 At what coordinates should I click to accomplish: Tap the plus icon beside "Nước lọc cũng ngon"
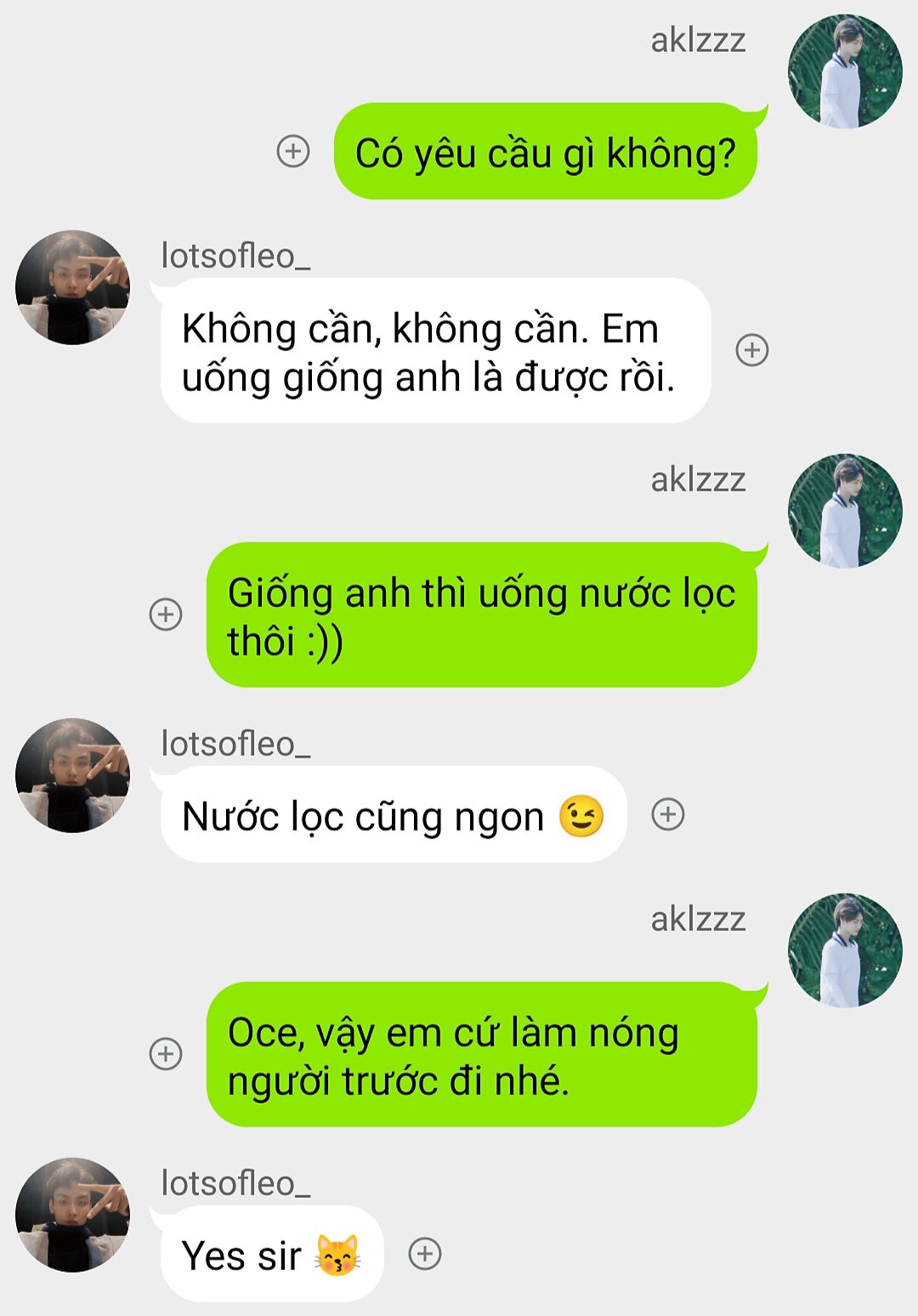[668, 814]
